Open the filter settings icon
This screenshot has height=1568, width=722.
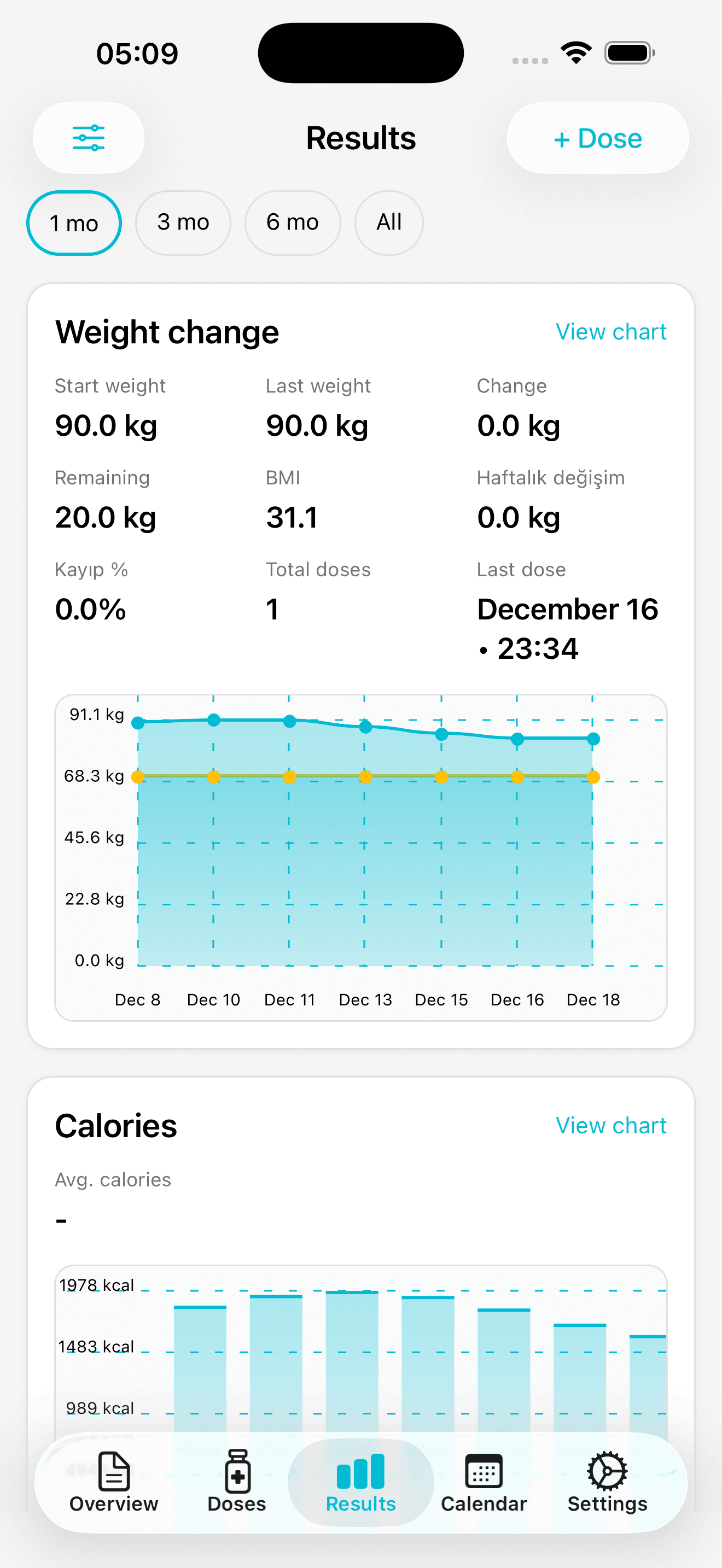pyautogui.click(x=88, y=138)
